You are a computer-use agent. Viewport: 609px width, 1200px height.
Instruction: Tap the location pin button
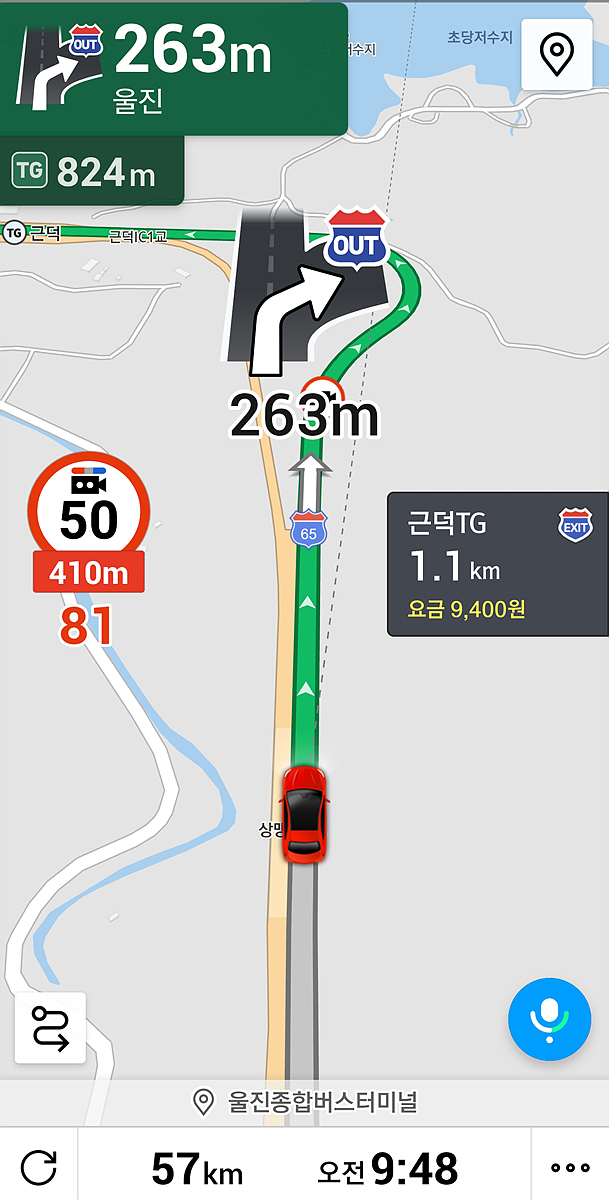pos(557,55)
